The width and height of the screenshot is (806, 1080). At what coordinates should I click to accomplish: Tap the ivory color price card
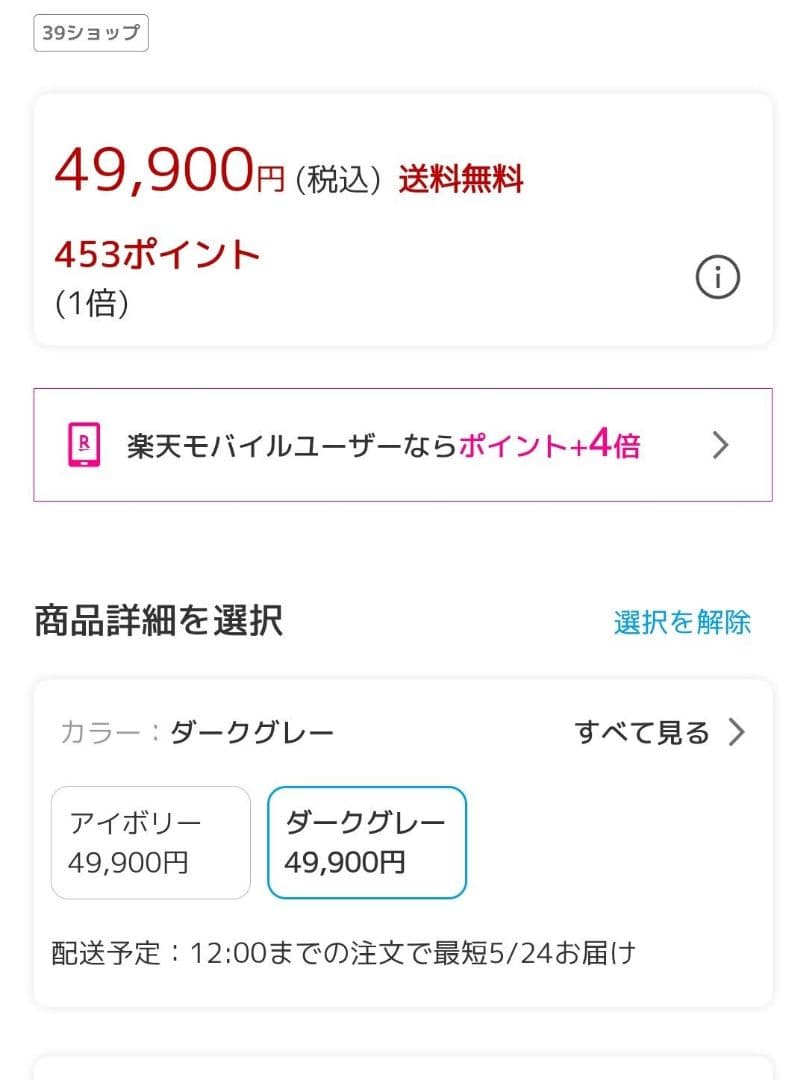click(150, 842)
